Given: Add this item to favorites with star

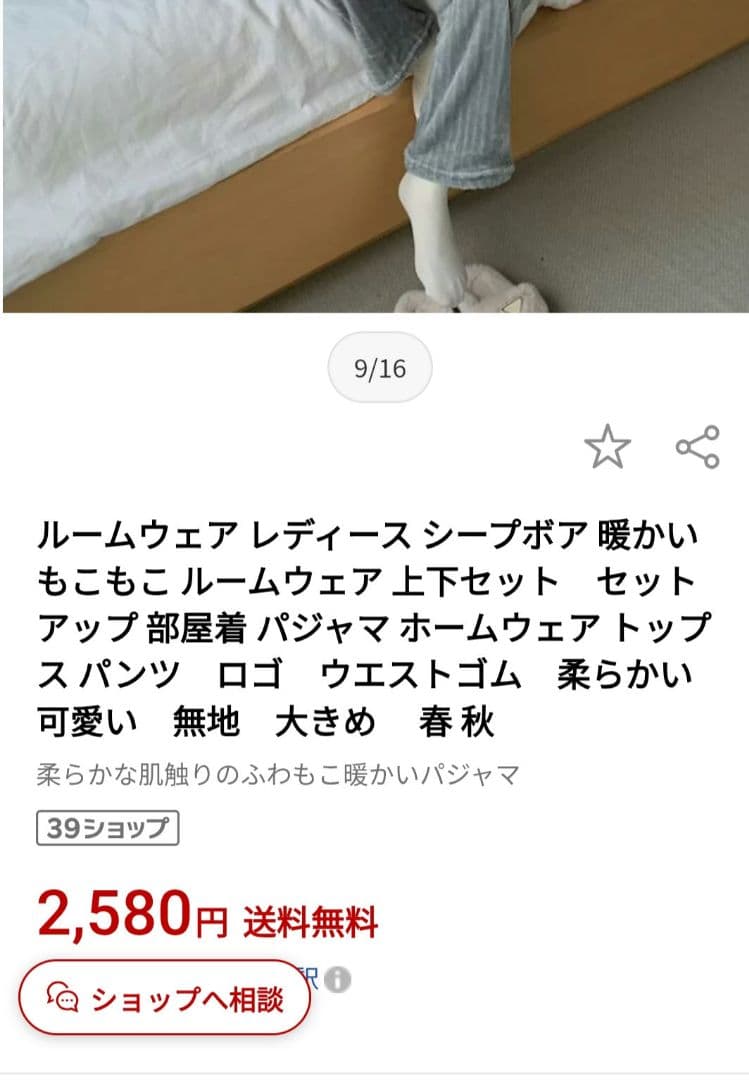Looking at the screenshot, I should point(607,447).
